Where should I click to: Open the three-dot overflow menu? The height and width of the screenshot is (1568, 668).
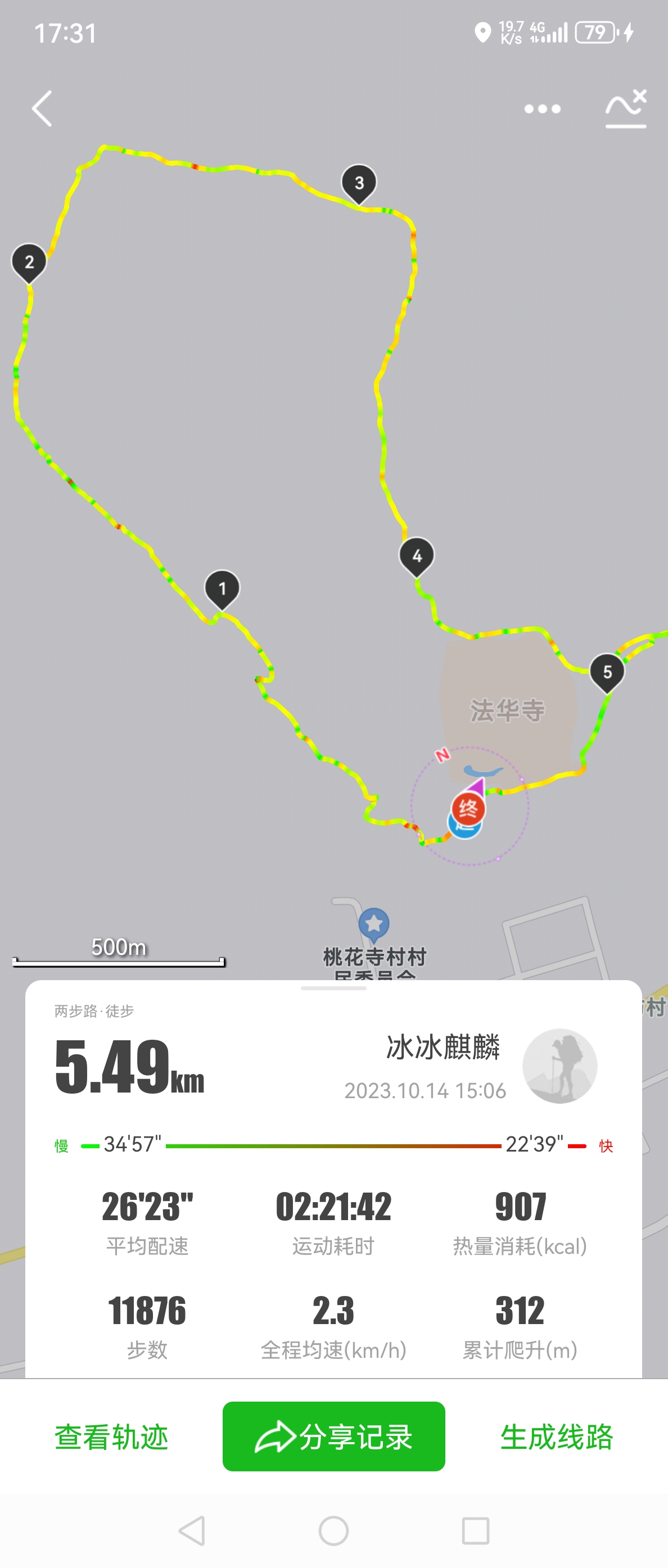pyautogui.click(x=542, y=109)
